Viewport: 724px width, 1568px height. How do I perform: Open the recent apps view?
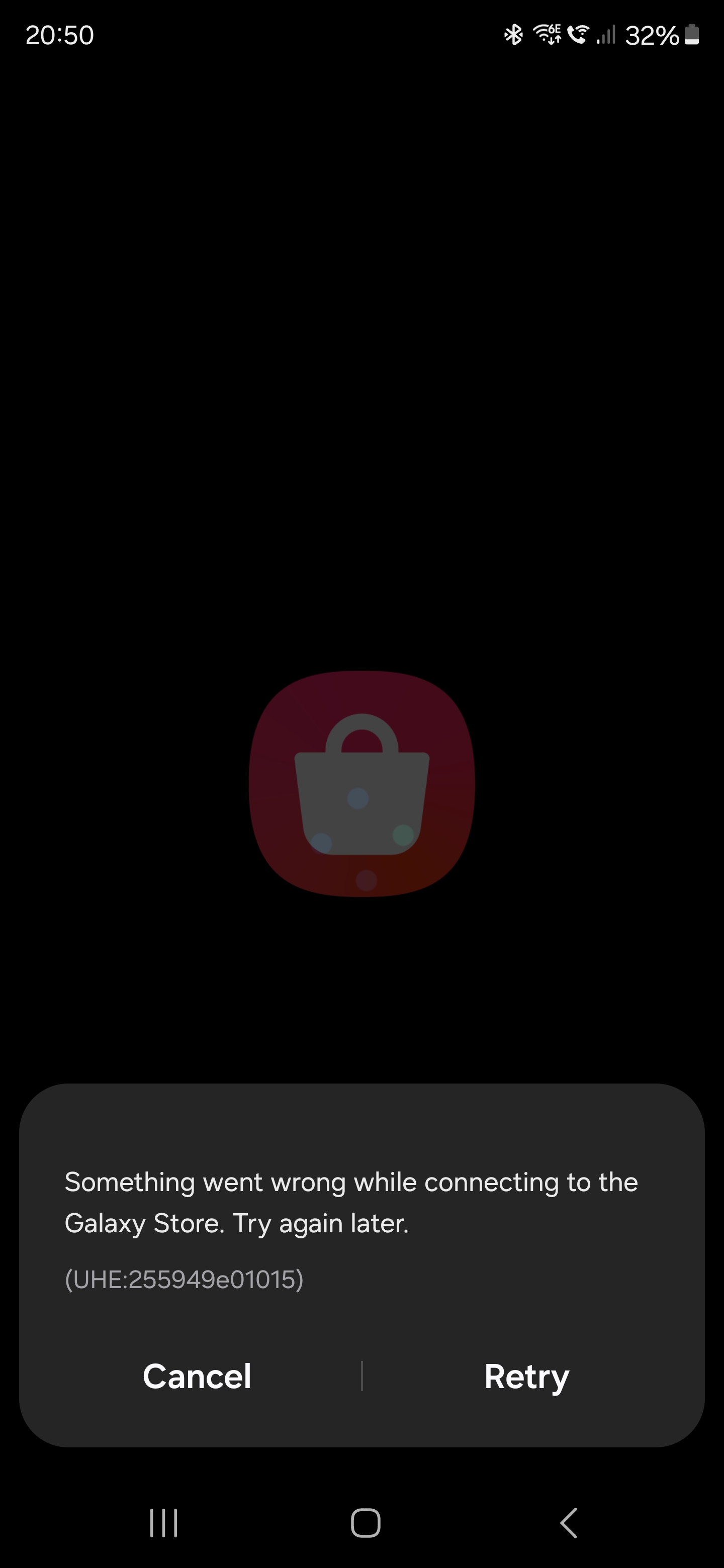[164, 1523]
